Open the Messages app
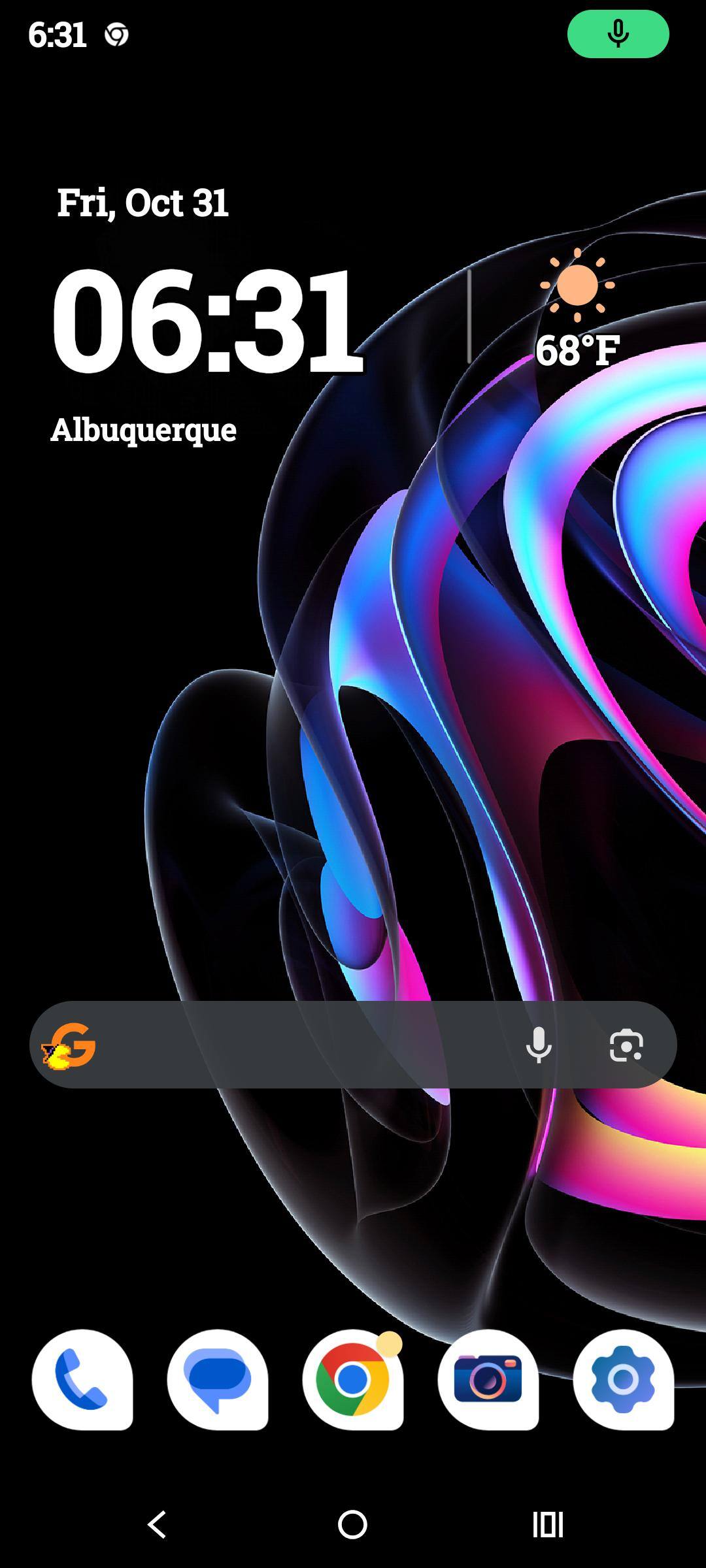The height and width of the screenshot is (1568, 706). click(x=218, y=1379)
